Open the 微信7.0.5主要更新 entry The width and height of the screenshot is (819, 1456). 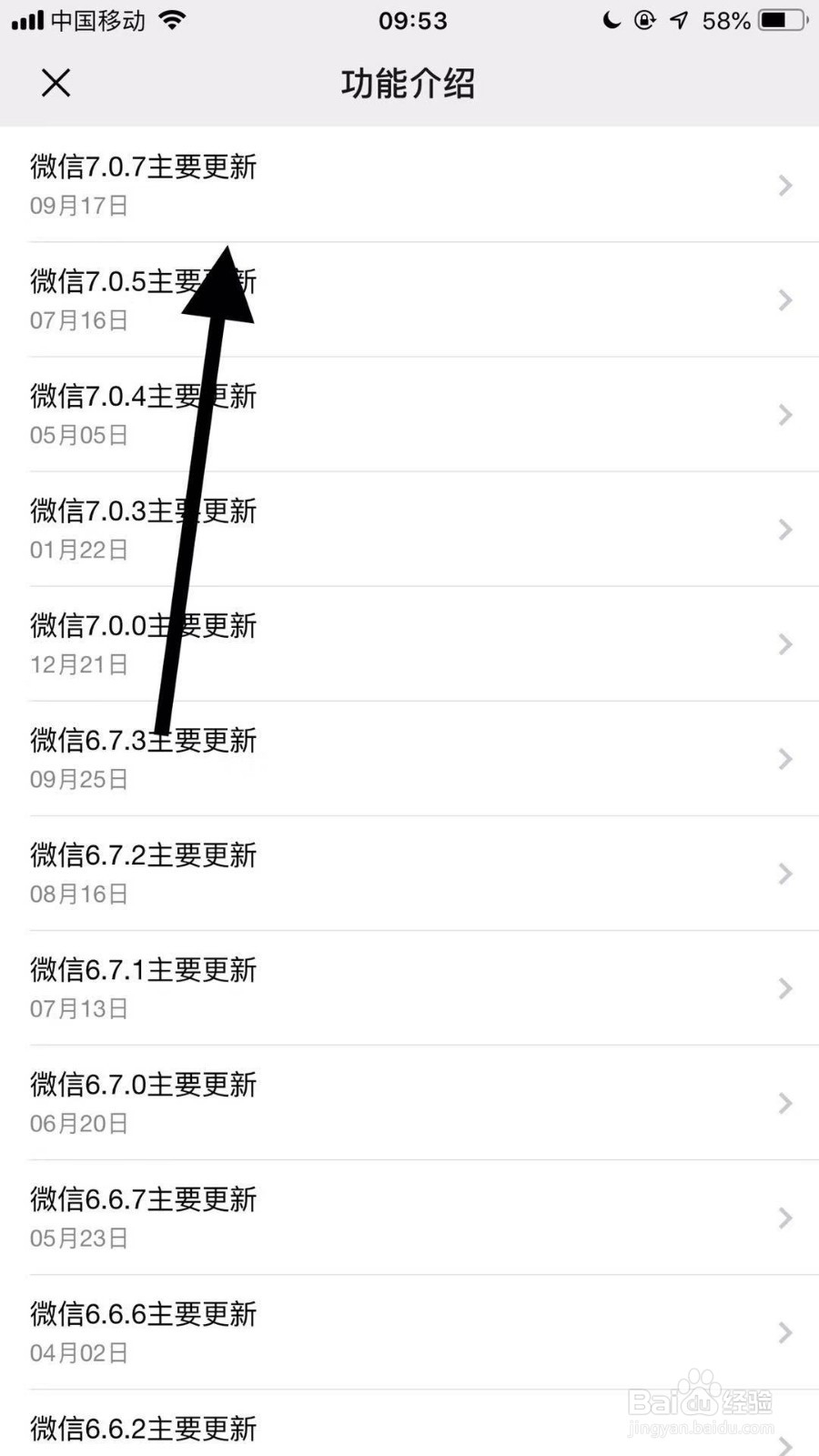click(409, 300)
